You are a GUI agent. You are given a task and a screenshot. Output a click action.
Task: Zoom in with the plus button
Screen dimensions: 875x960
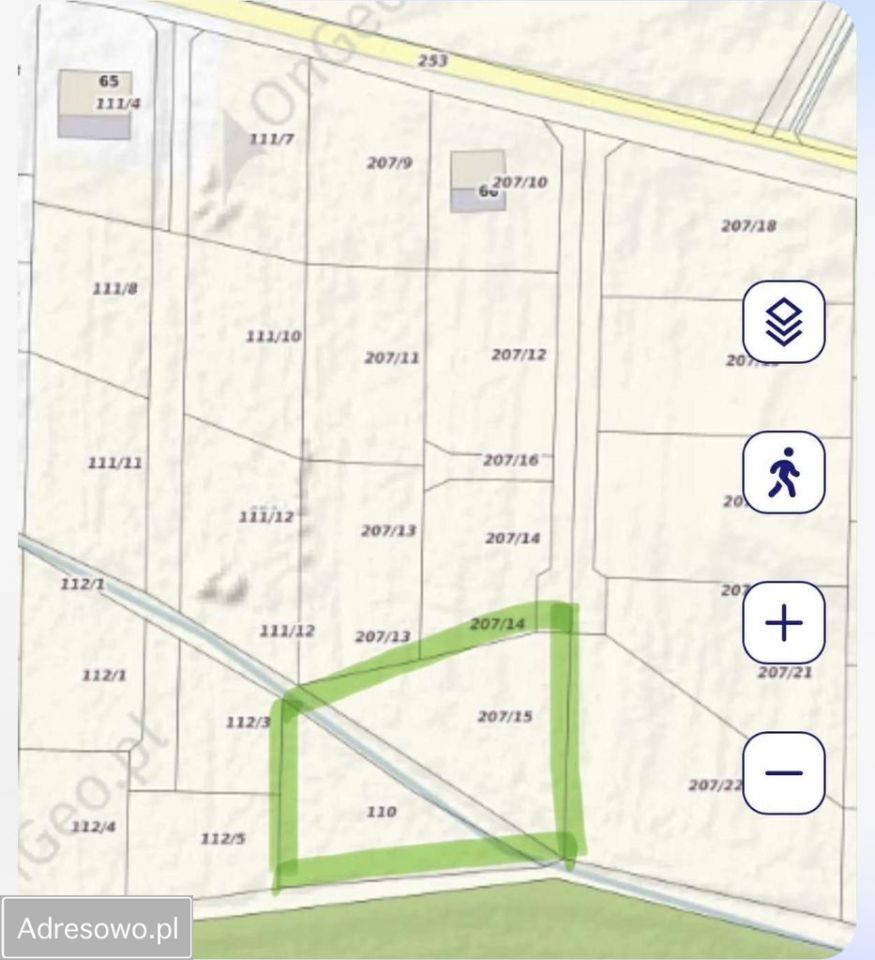tap(784, 623)
